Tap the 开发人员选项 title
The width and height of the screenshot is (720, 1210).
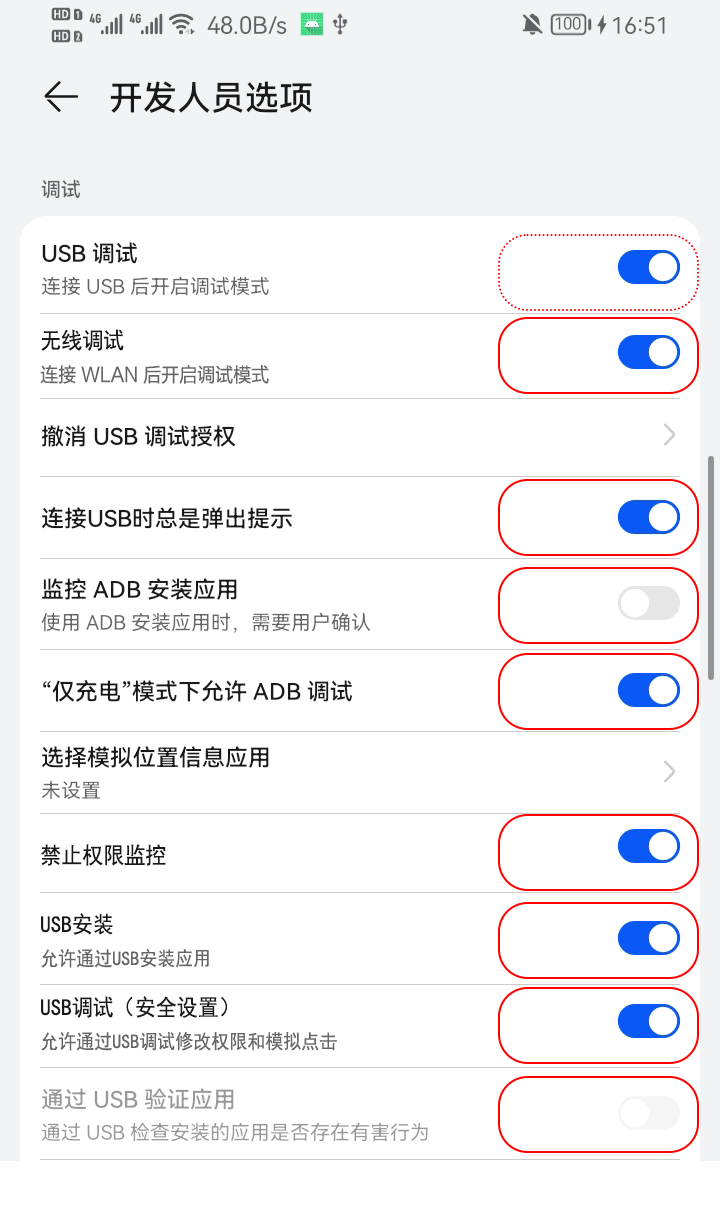(x=213, y=97)
